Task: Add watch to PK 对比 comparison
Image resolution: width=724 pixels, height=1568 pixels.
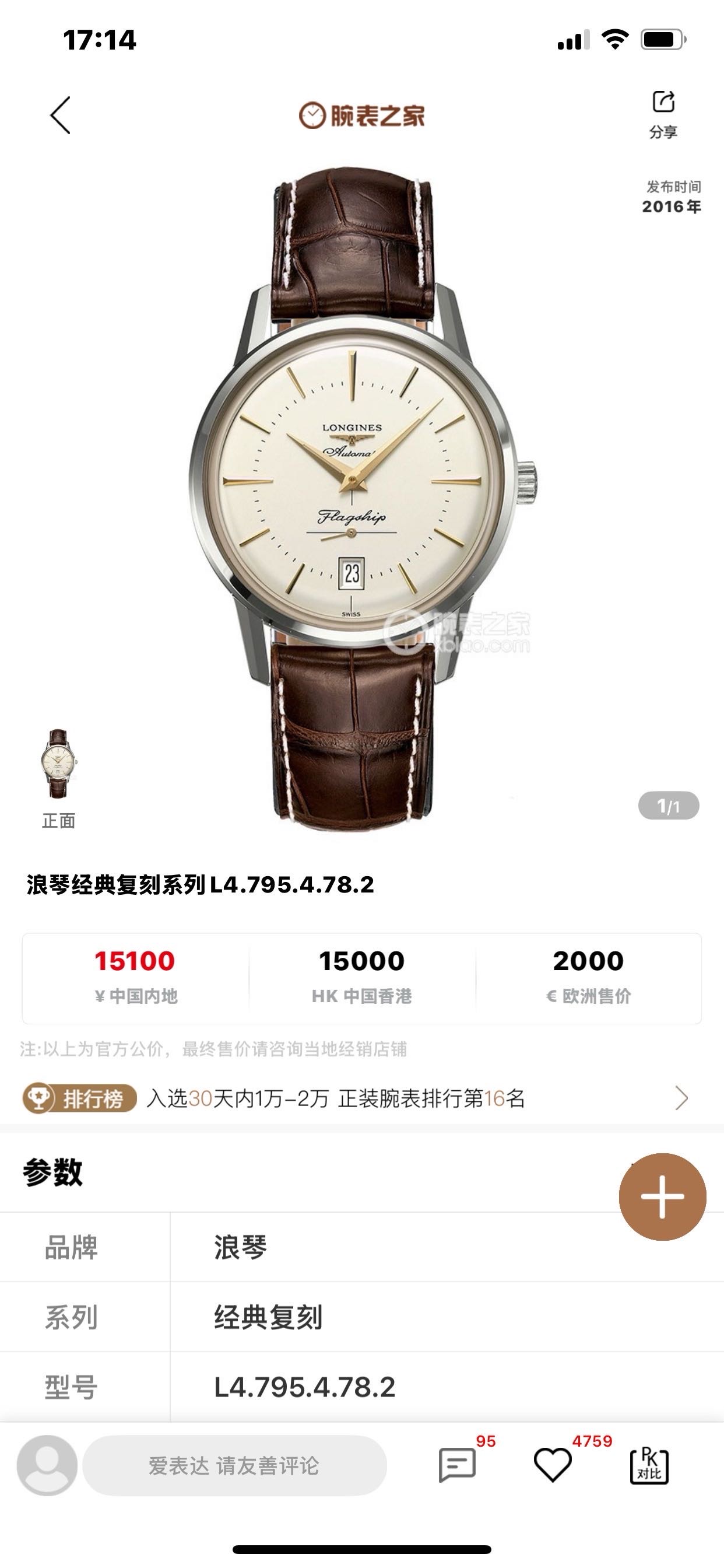Action: (x=649, y=1466)
